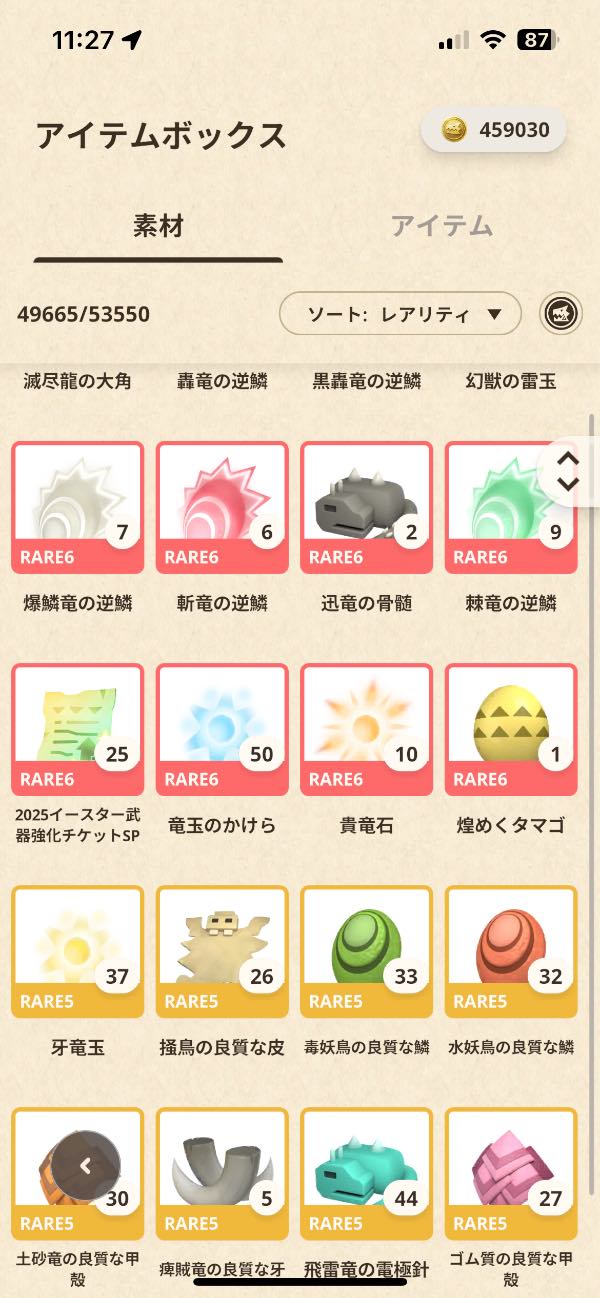Viewport: 600px width, 1298px height.
Task: Switch to the アイテム tab
Action: point(441,226)
